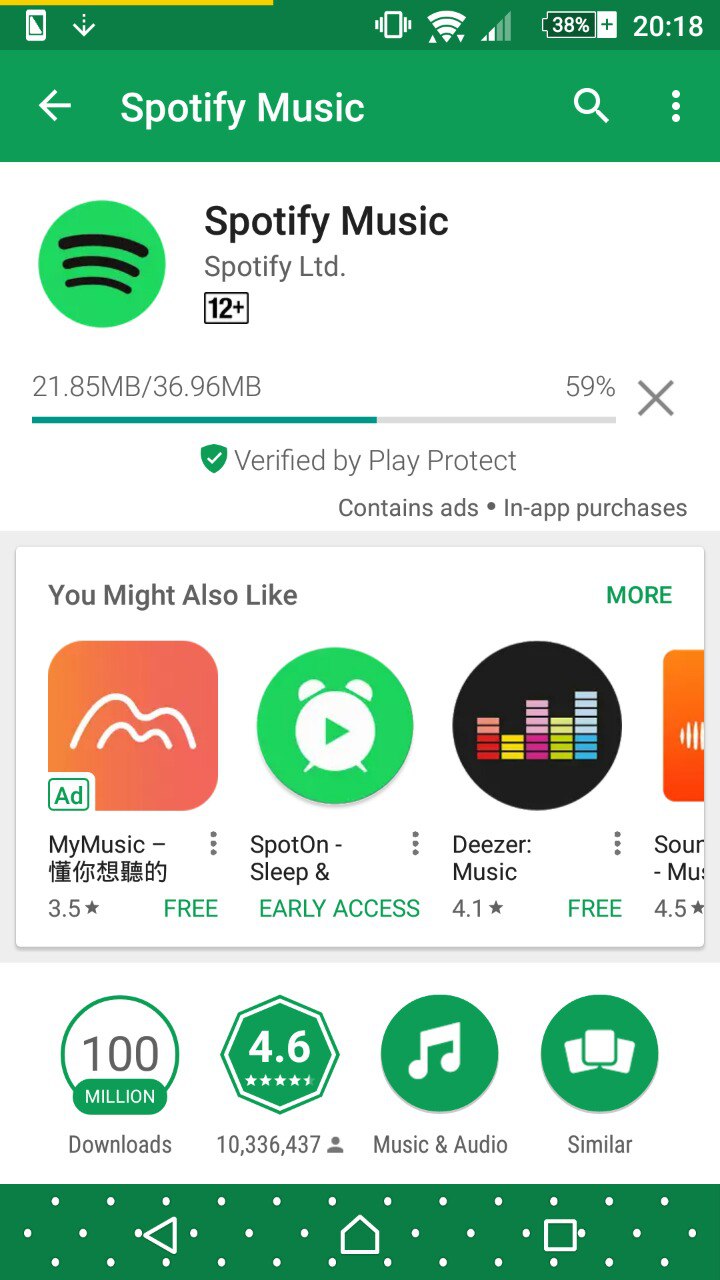Open options menu for Deezer
The image size is (720, 1280).
617,845
